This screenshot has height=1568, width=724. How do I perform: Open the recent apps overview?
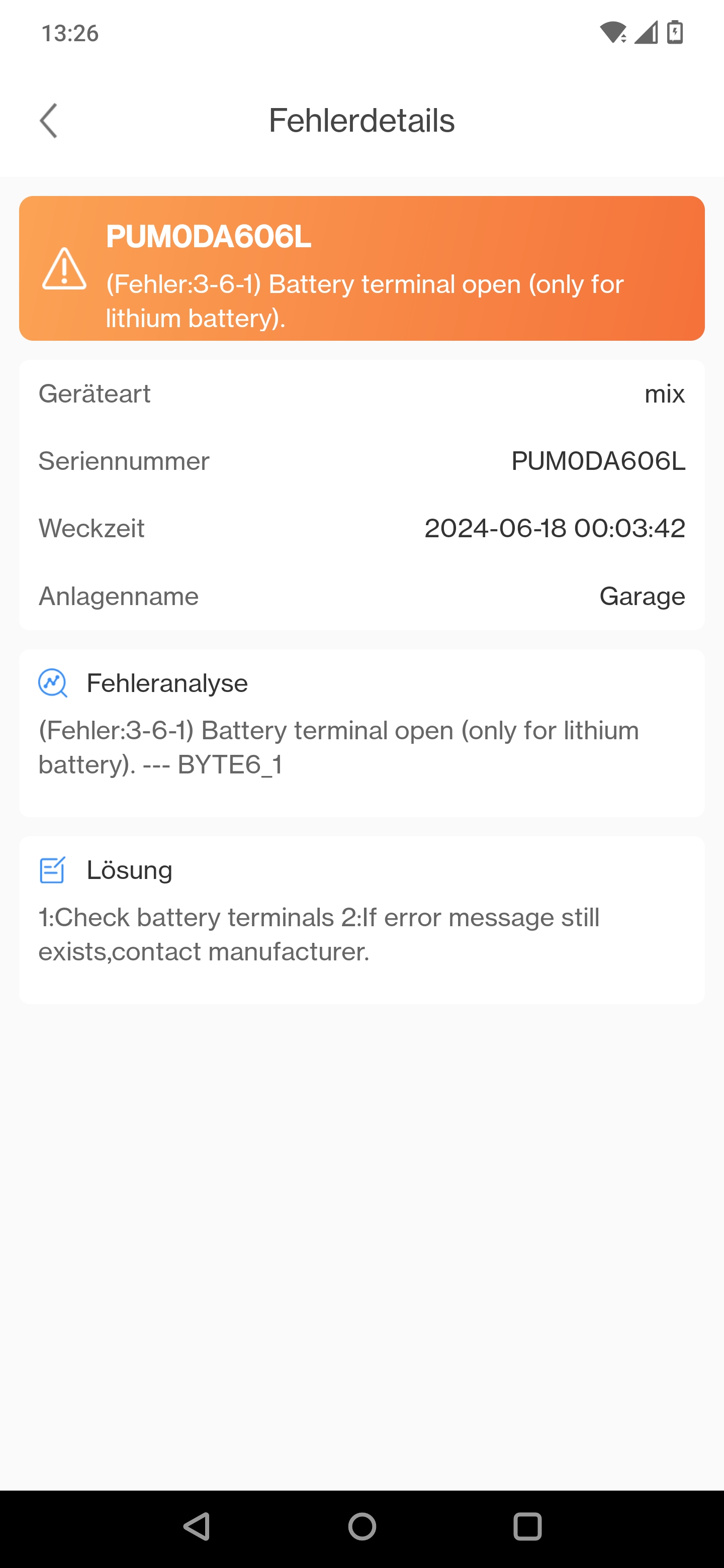point(527,1526)
